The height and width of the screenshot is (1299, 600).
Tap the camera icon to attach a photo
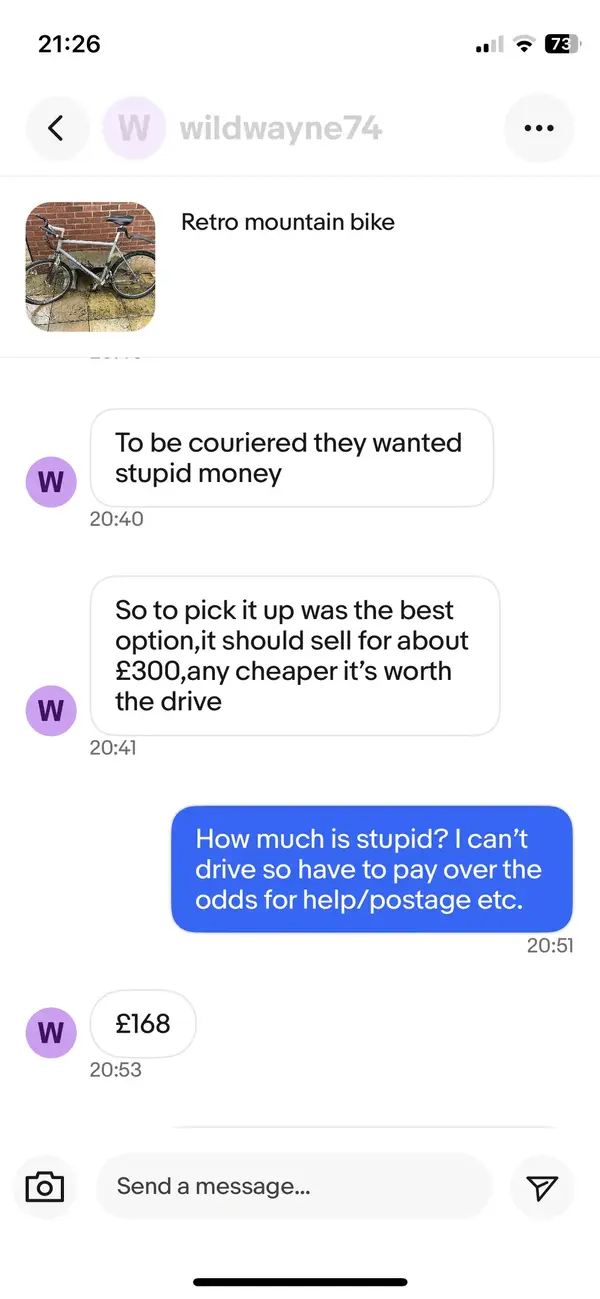[45, 1187]
